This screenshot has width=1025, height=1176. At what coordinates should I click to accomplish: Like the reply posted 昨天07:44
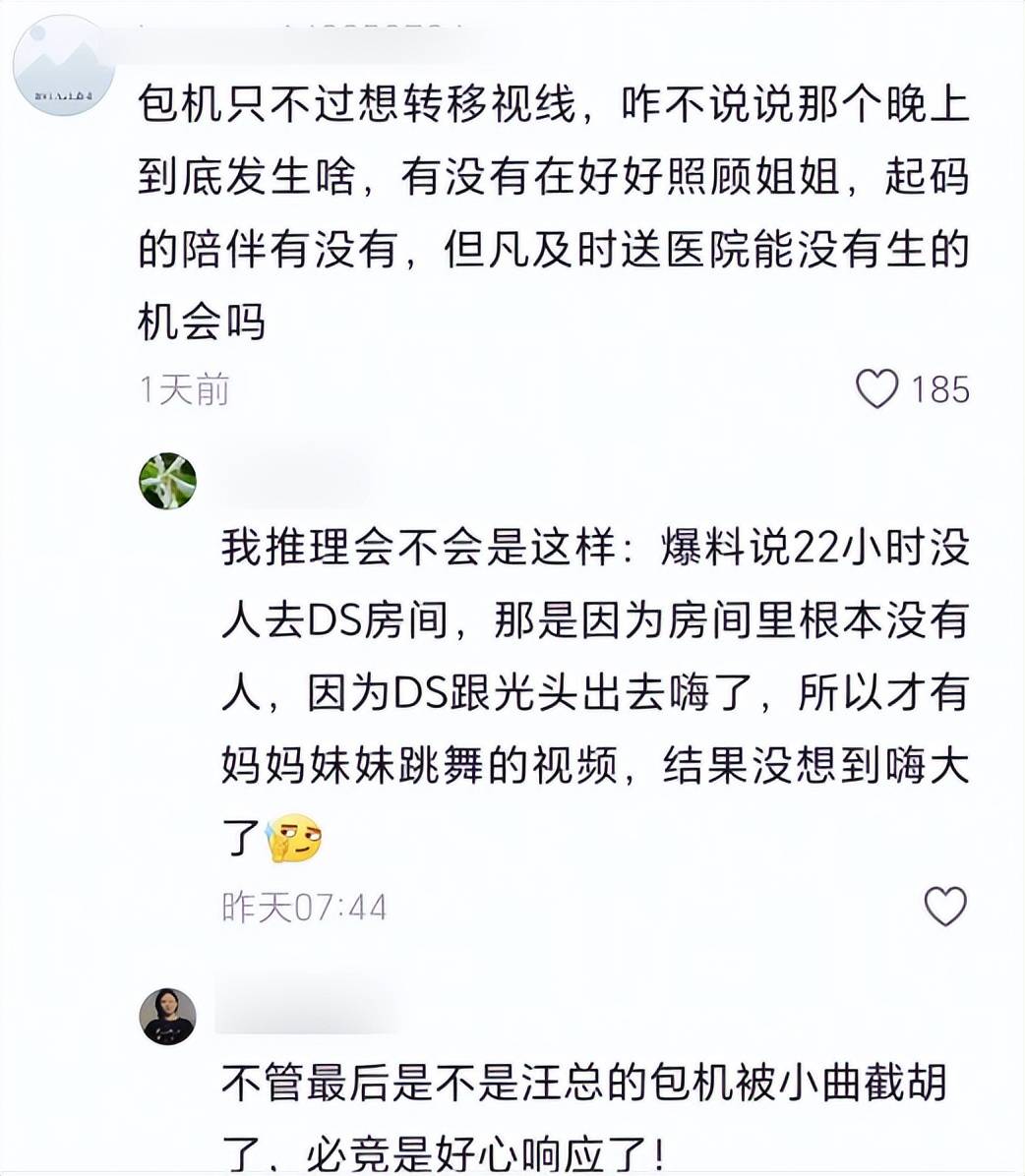pyautogui.click(x=945, y=906)
